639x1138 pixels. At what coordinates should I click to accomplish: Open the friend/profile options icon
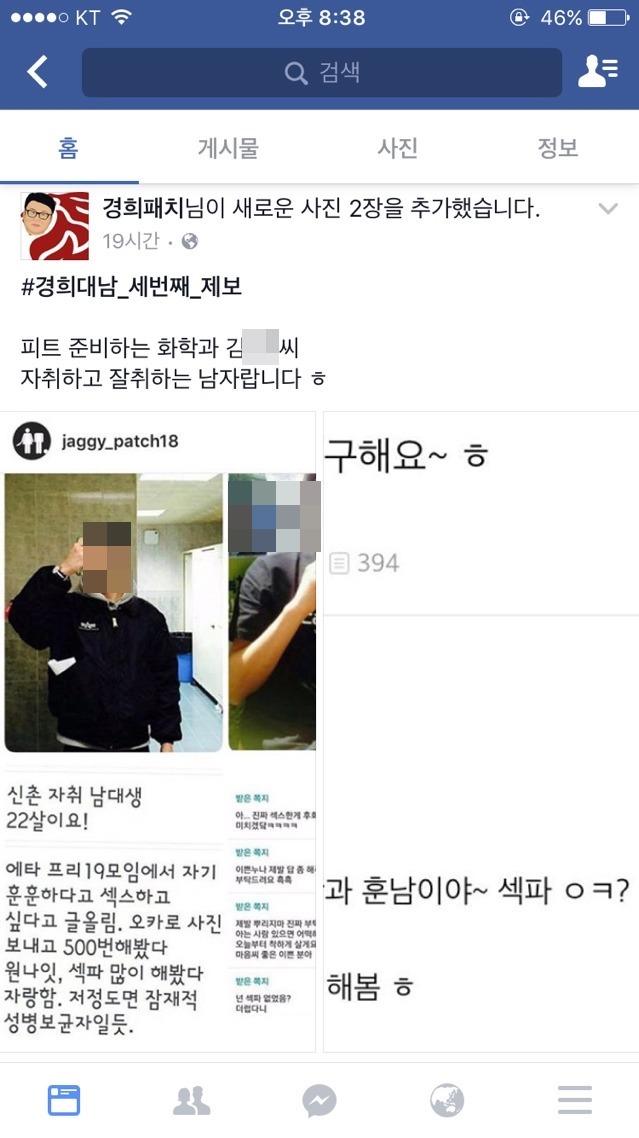598,72
